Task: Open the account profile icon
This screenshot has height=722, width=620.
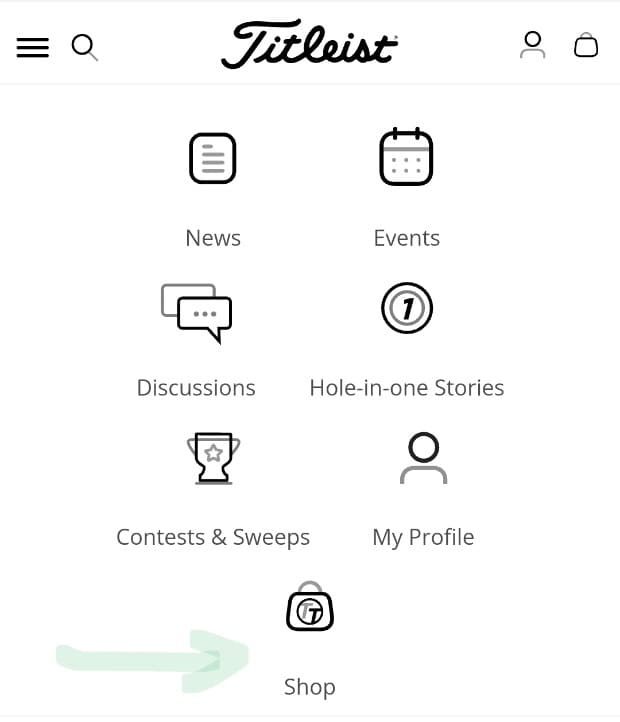Action: click(x=533, y=45)
